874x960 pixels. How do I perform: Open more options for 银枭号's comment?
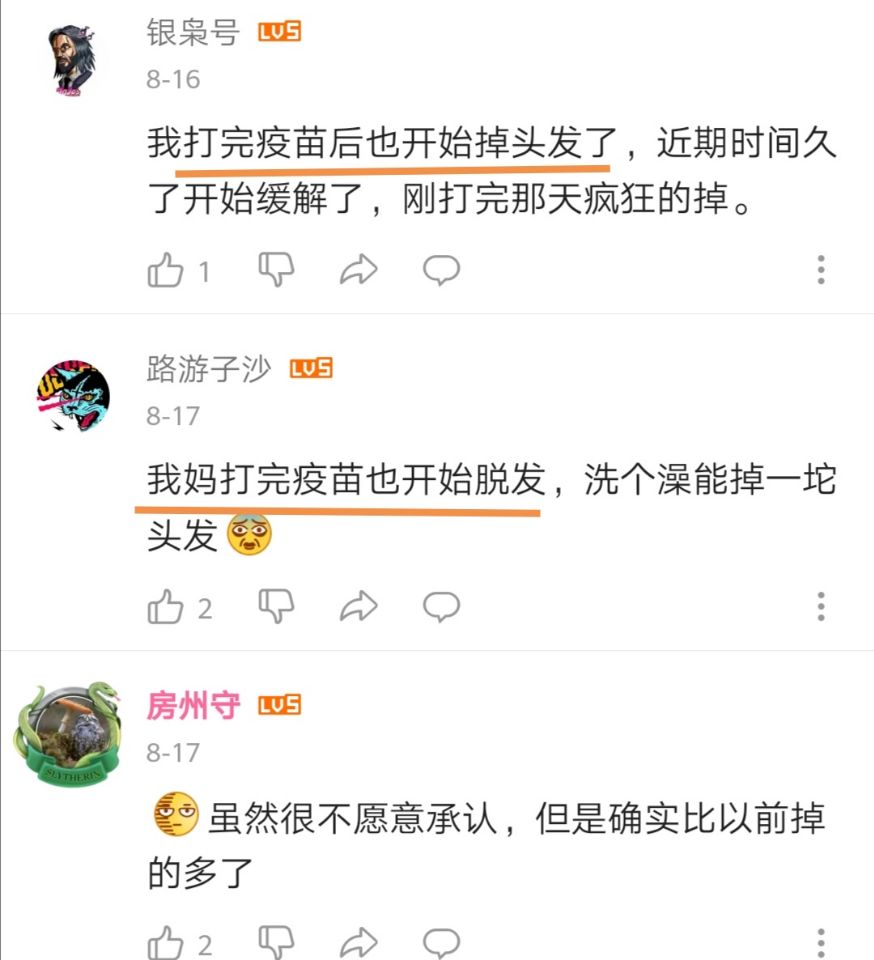pos(821,270)
